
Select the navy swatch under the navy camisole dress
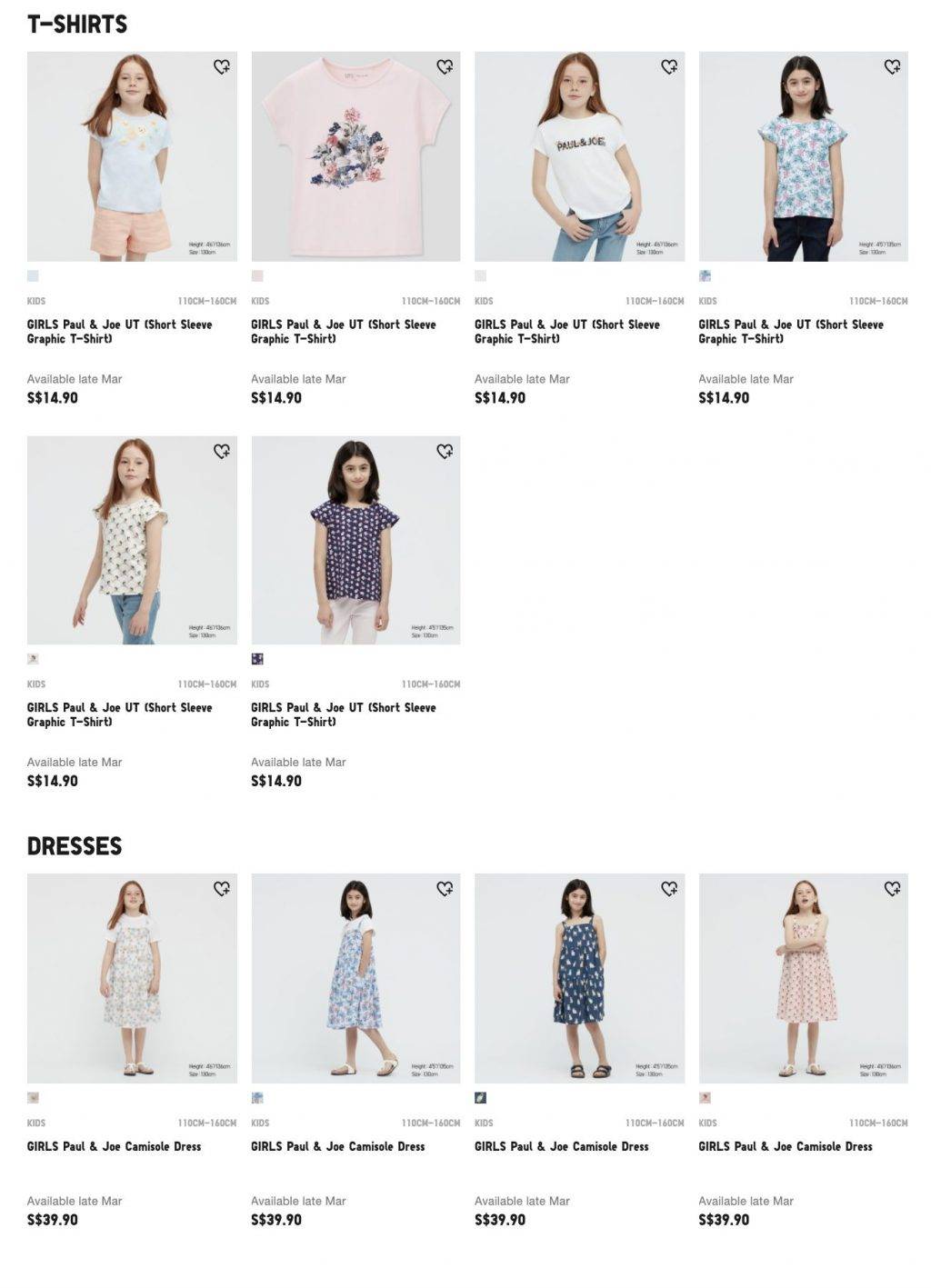481,1098
